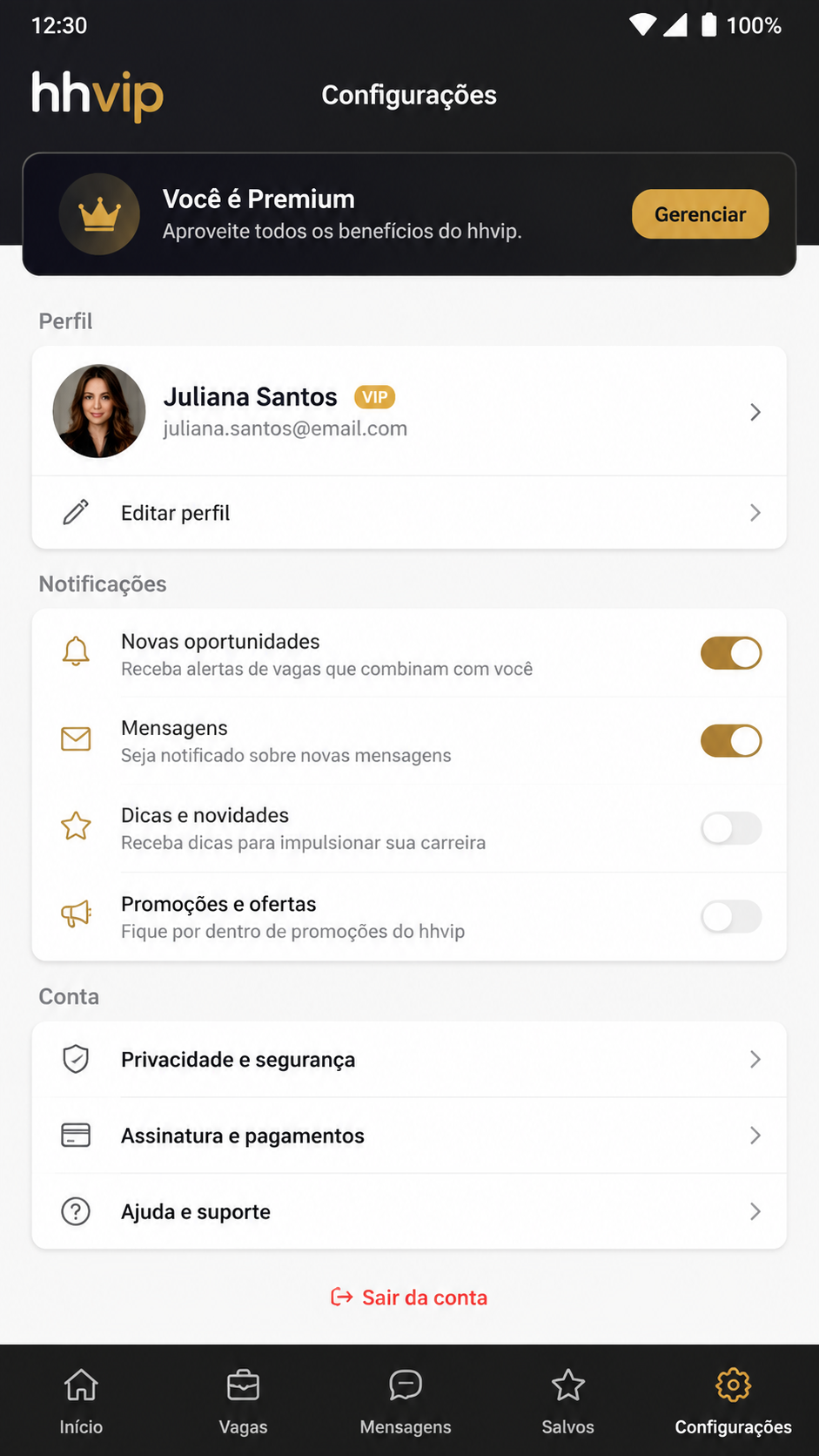Go to the Salvos tab

click(x=567, y=1401)
